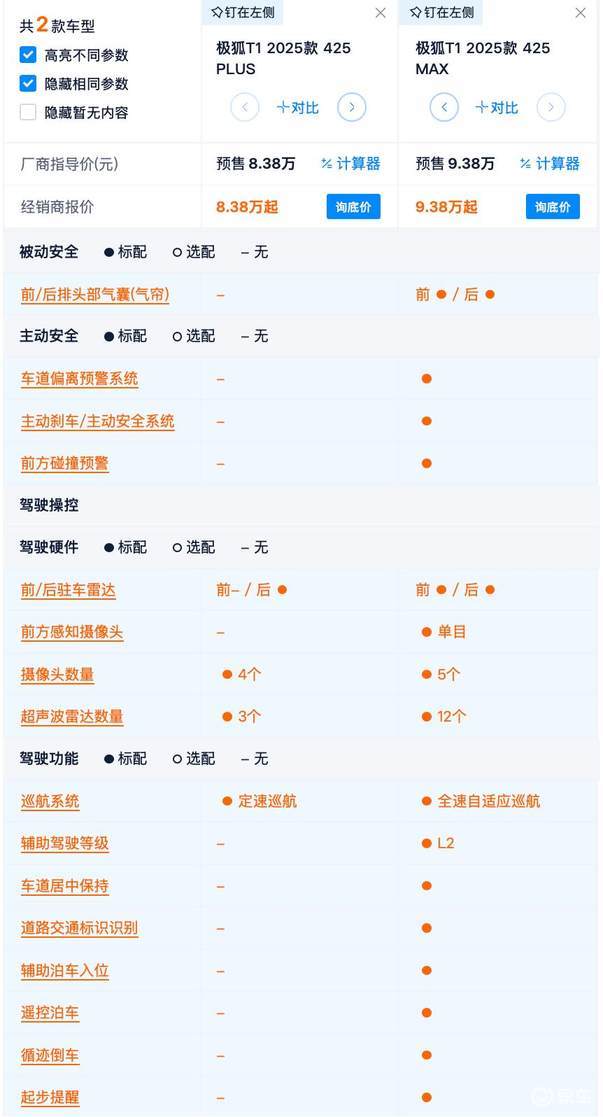Remove the 425 MAX model column
This screenshot has width=603, height=1117.
point(581,13)
